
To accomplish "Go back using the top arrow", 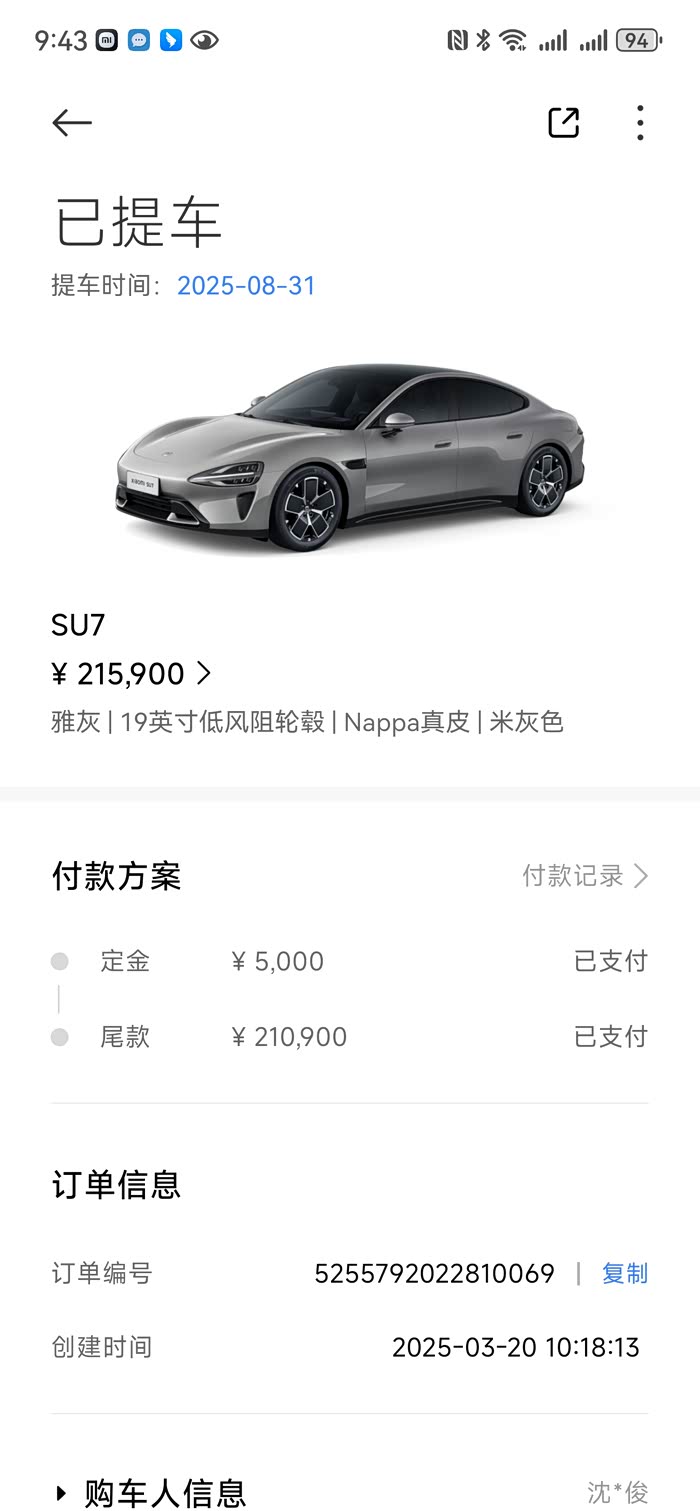I will 72,123.
